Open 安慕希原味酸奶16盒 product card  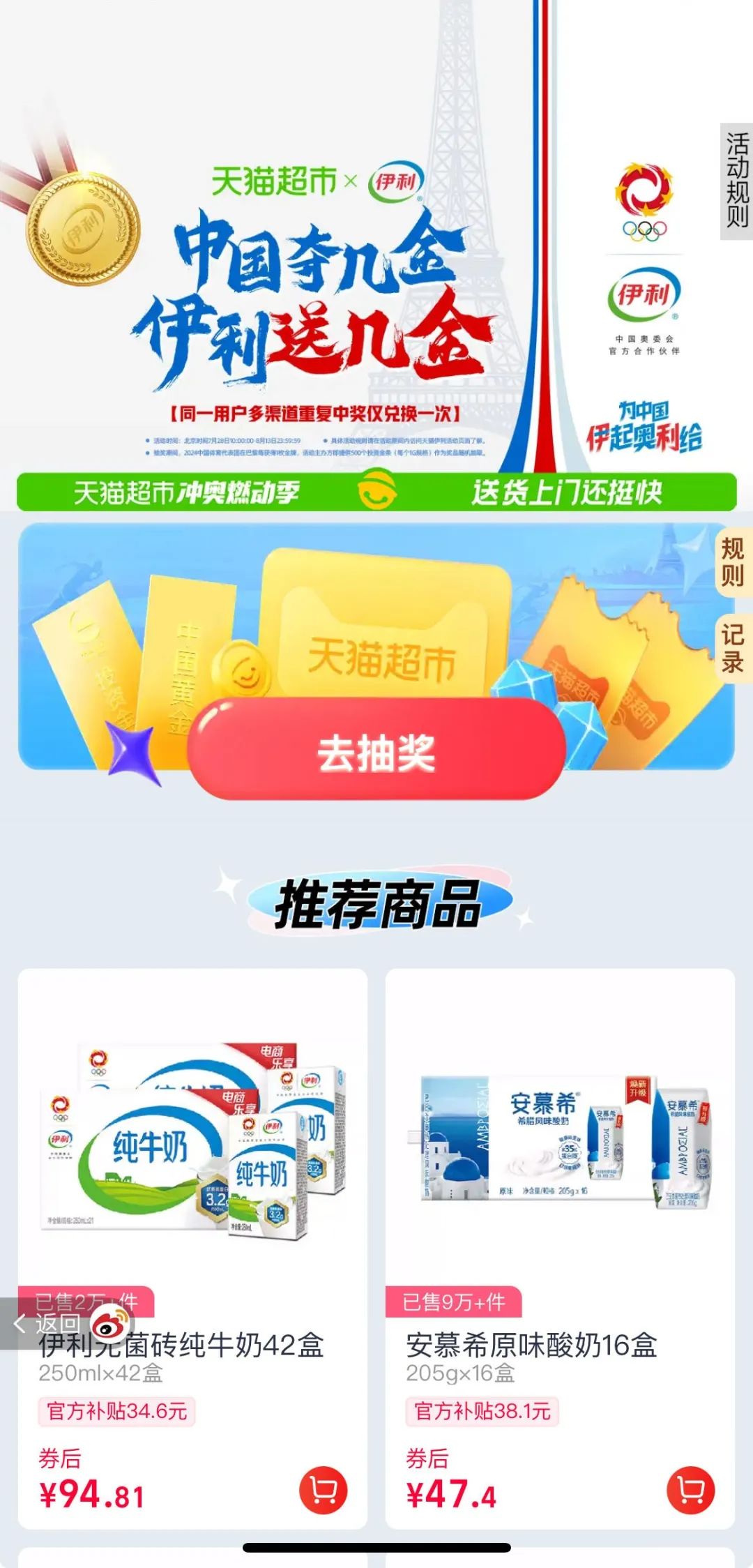559,1144
